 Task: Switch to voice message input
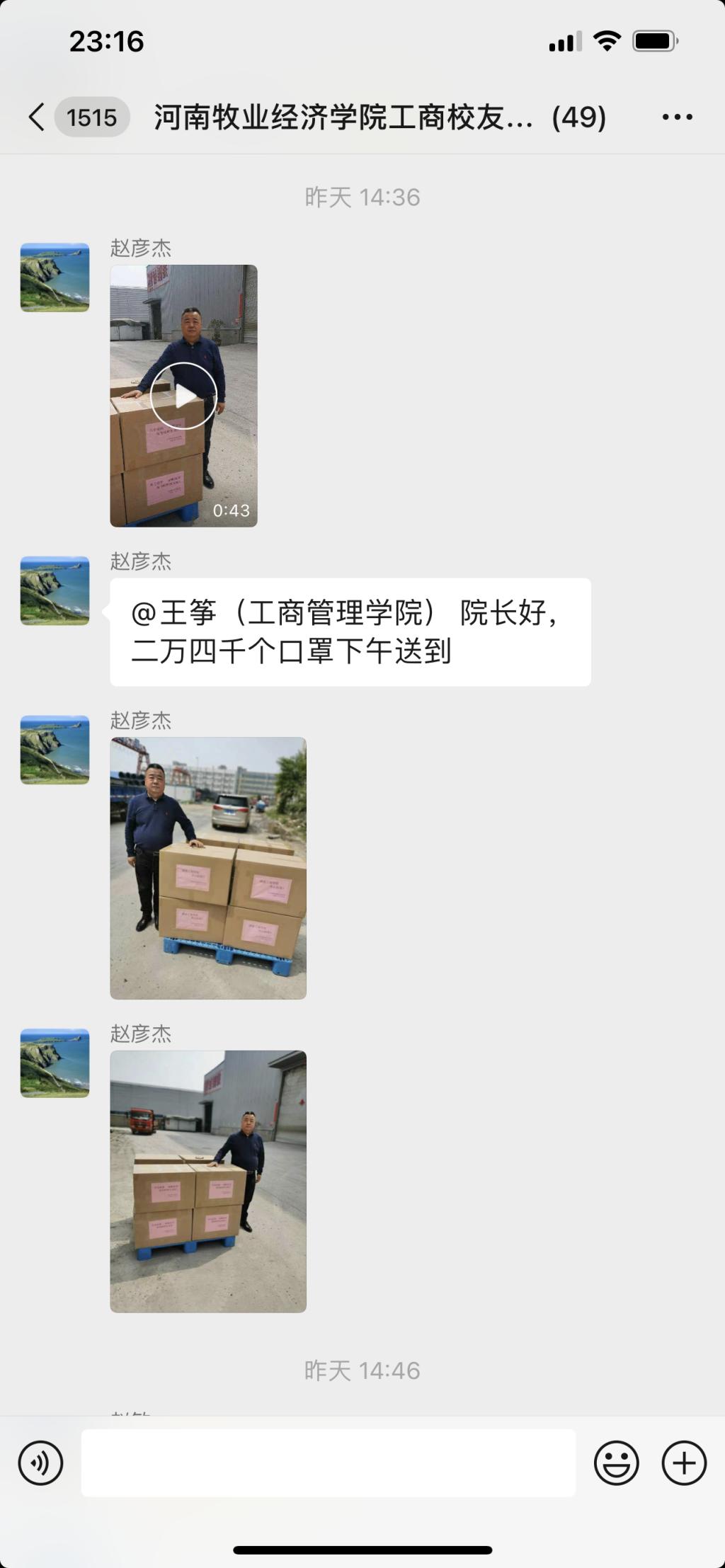(40, 1463)
